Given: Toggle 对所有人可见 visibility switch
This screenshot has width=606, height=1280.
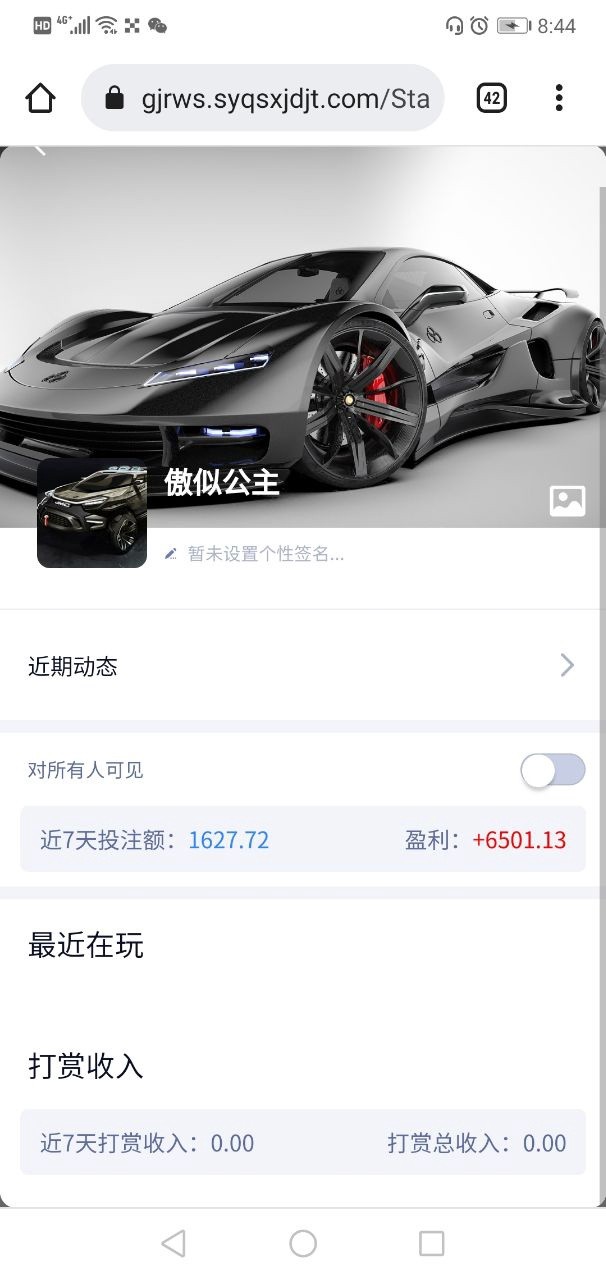Looking at the screenshot, I should [x=553, y=770].
